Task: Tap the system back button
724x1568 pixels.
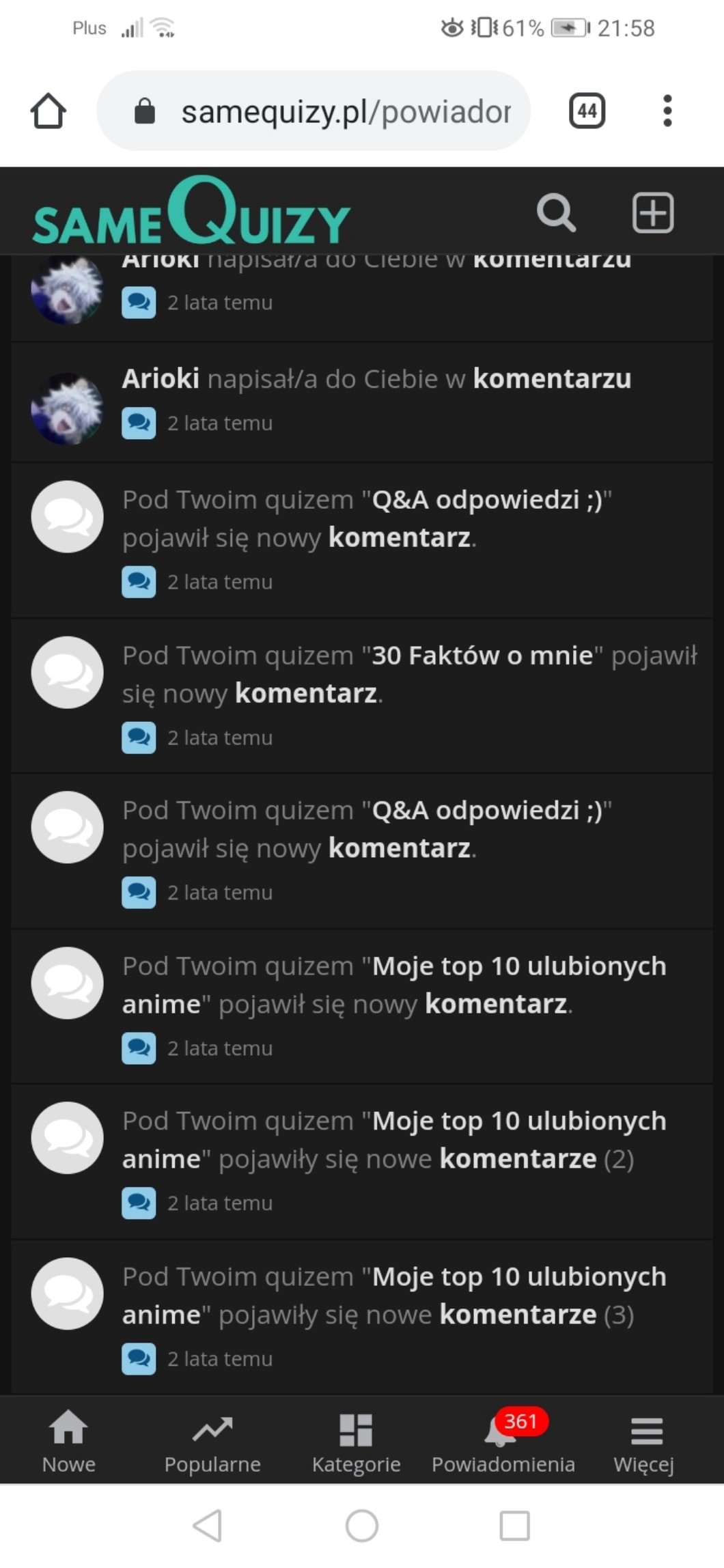Action: pyautogui.click(x=208, y=1526)
